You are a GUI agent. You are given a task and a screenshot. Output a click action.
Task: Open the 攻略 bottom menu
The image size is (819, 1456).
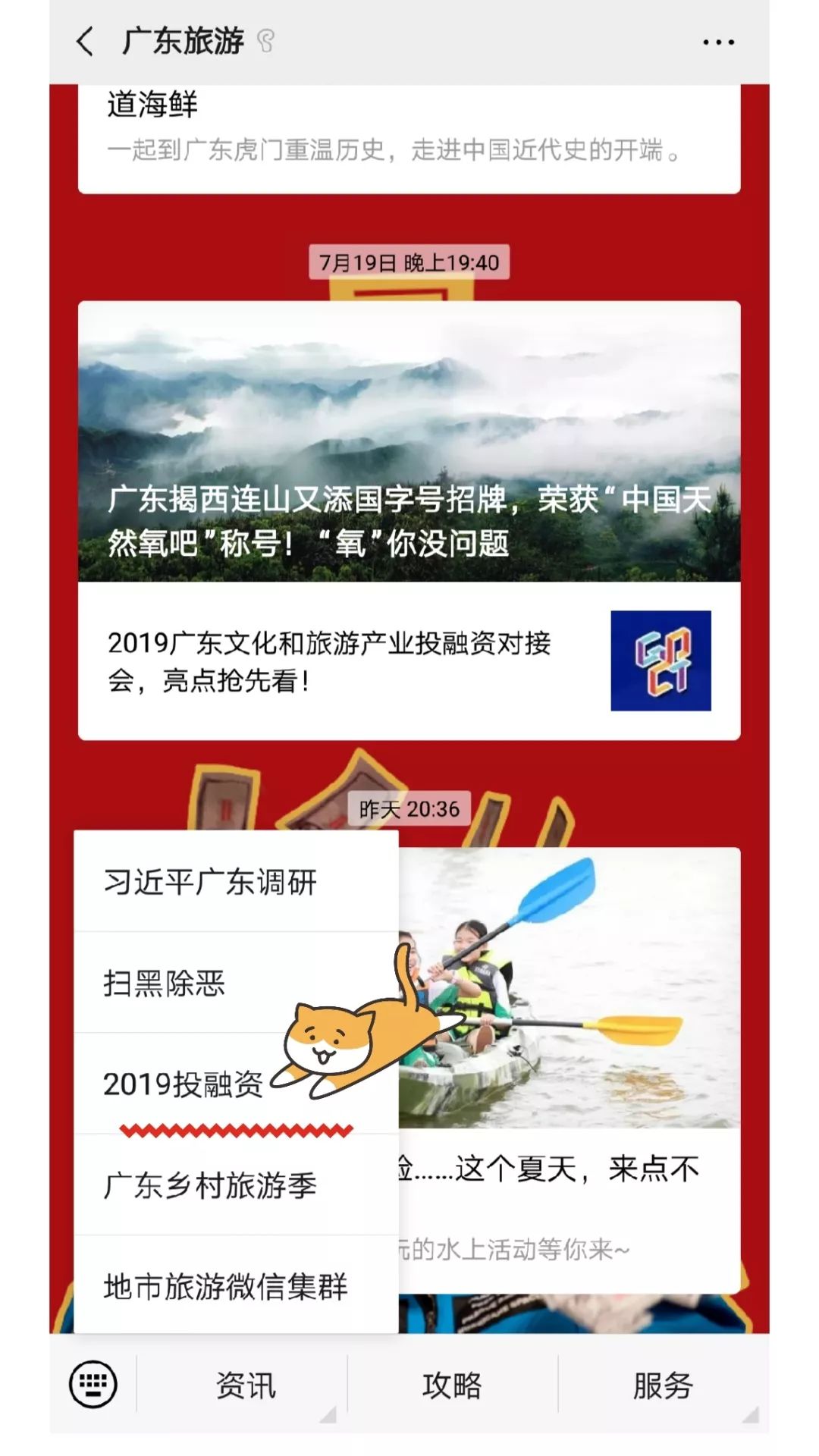click(452, 1385)
